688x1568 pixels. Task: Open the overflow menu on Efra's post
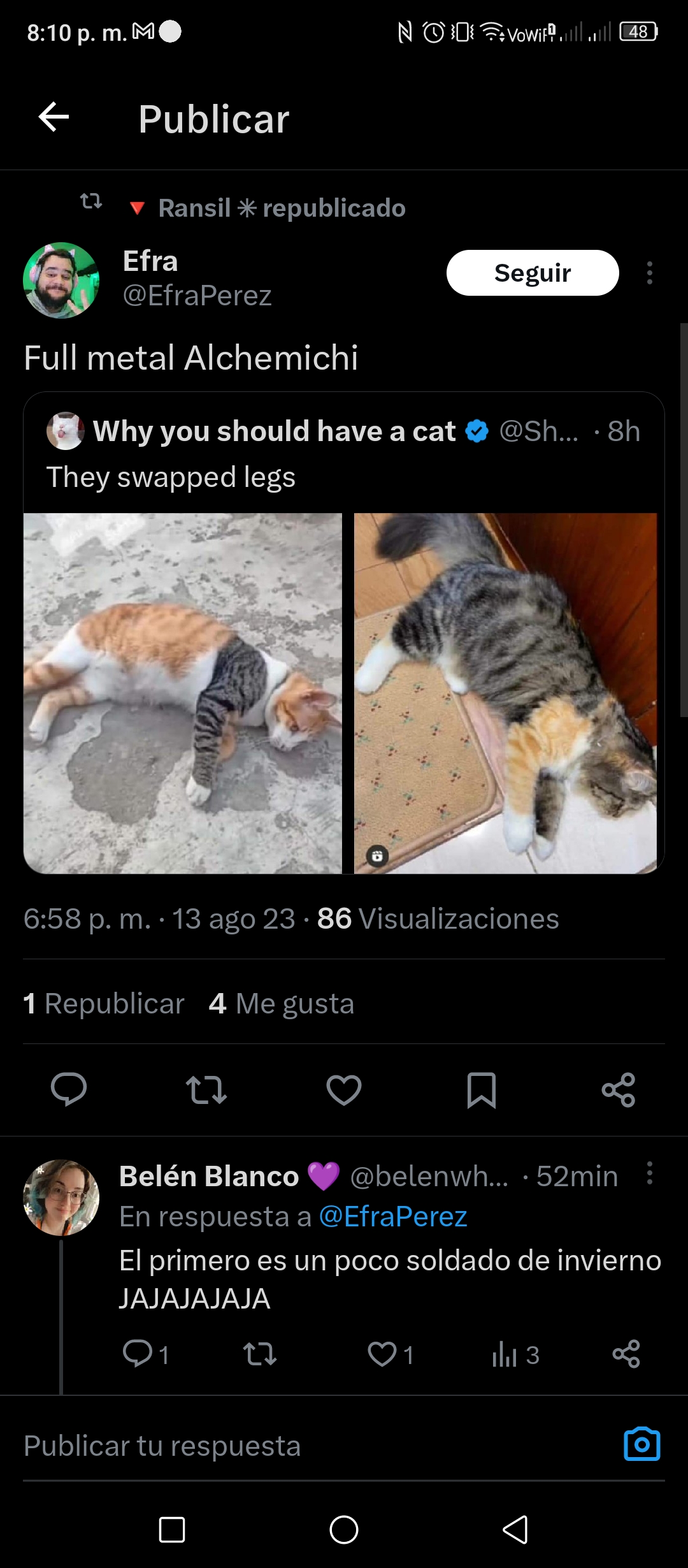(649, 273)
